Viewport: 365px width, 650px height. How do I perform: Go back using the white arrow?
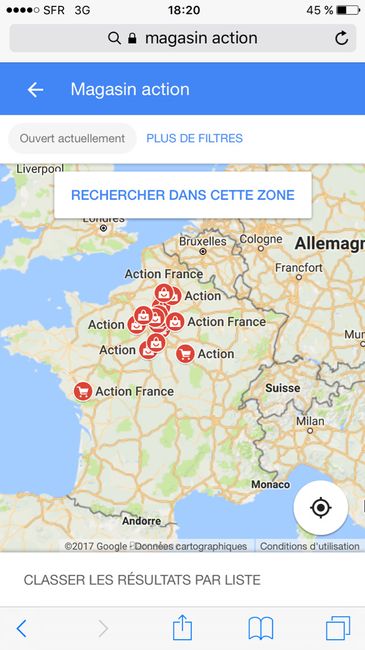35,90
